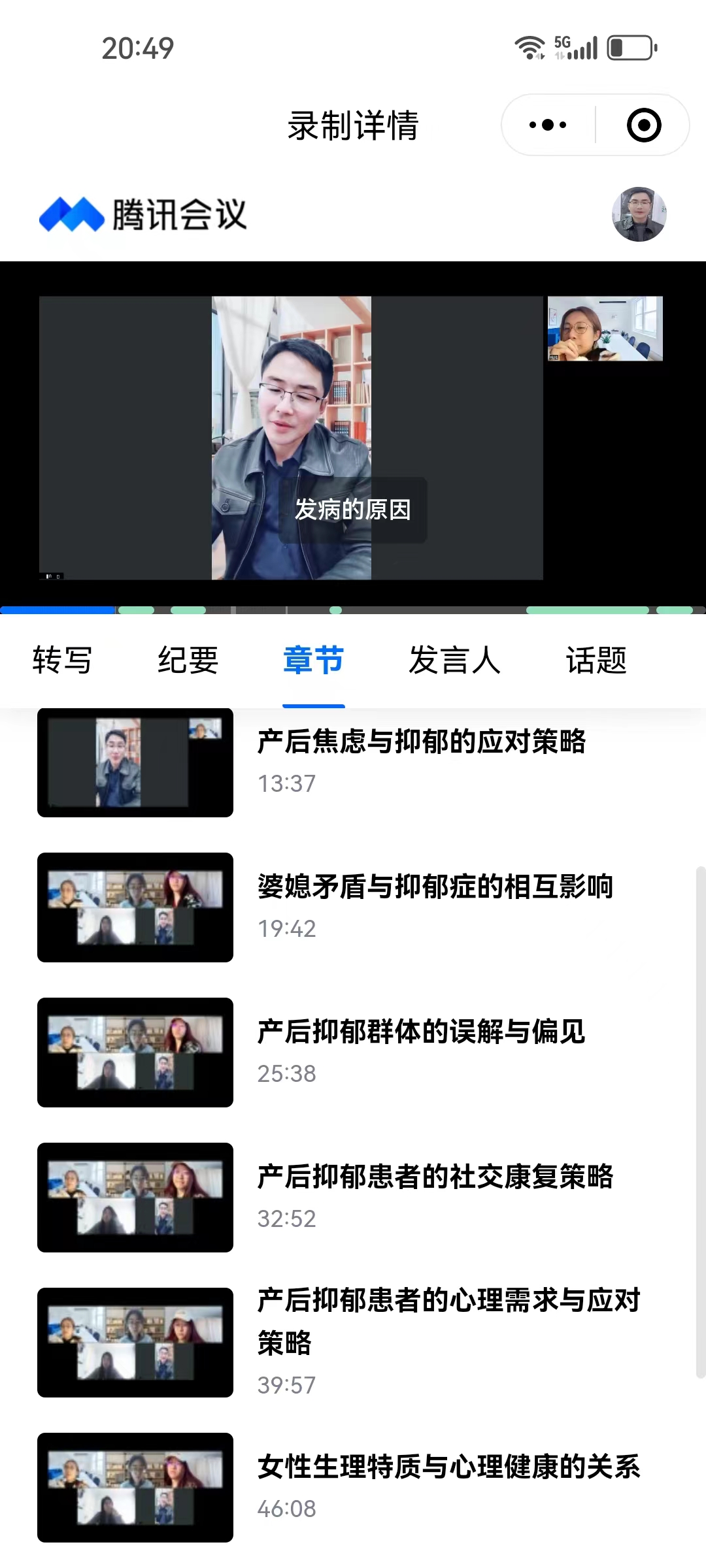
Task: Open the mini program more options menu
Action: pos(548,125)
